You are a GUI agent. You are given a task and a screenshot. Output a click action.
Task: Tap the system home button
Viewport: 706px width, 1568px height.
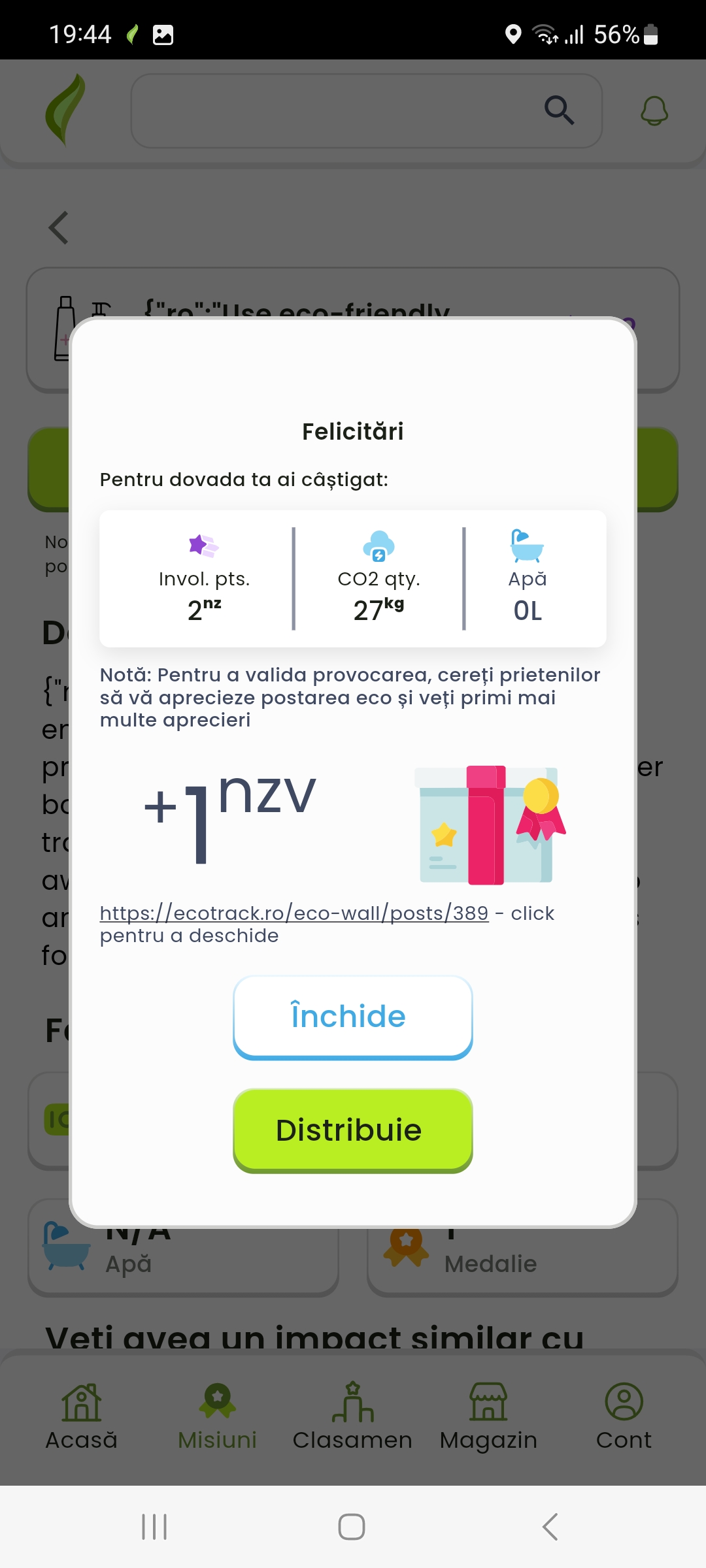click(x=352, y=1527)
